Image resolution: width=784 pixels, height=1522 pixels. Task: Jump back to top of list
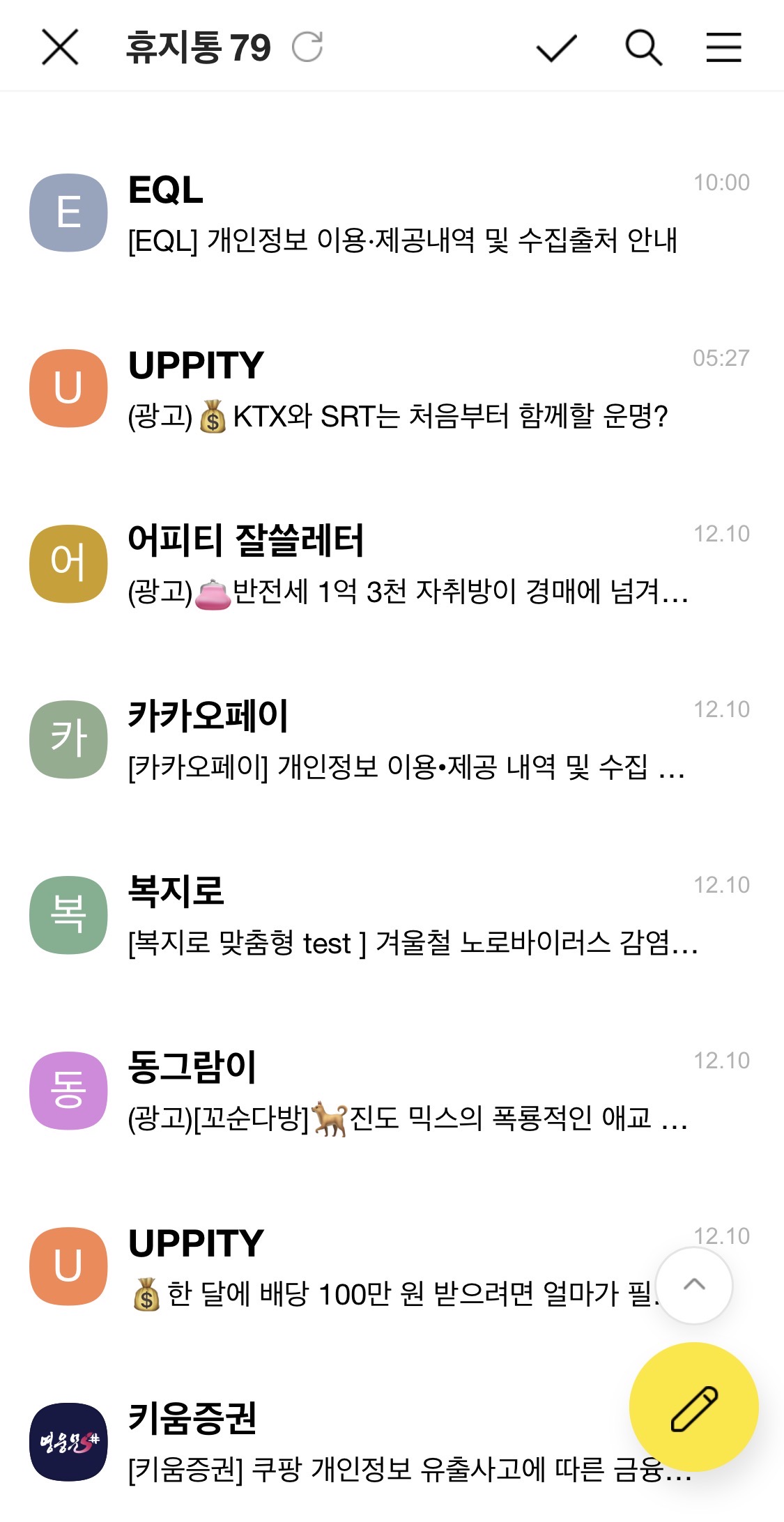point(694,1285)
